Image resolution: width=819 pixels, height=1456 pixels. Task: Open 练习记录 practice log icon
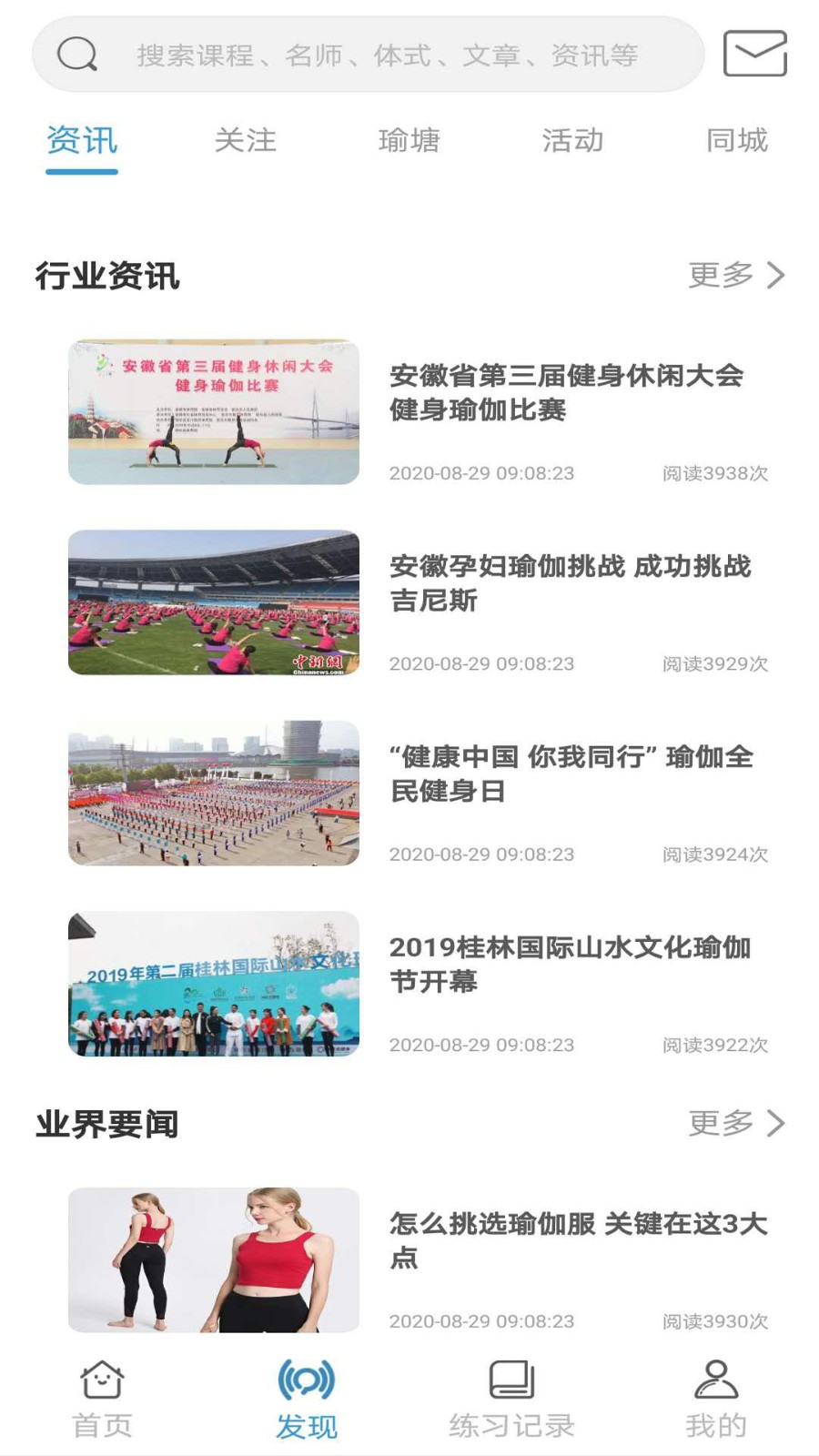510,1380
